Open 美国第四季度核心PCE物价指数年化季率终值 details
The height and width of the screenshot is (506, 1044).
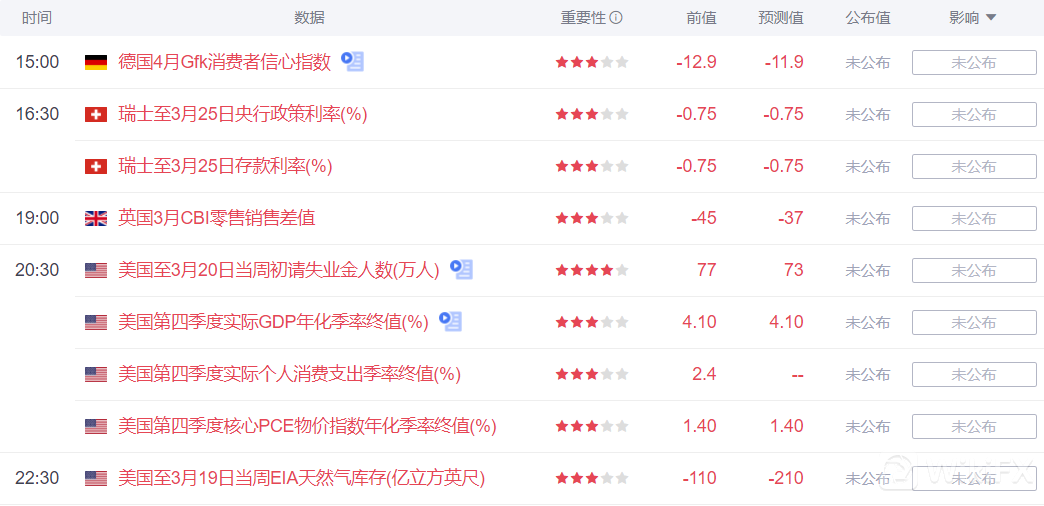coord(306,426)
